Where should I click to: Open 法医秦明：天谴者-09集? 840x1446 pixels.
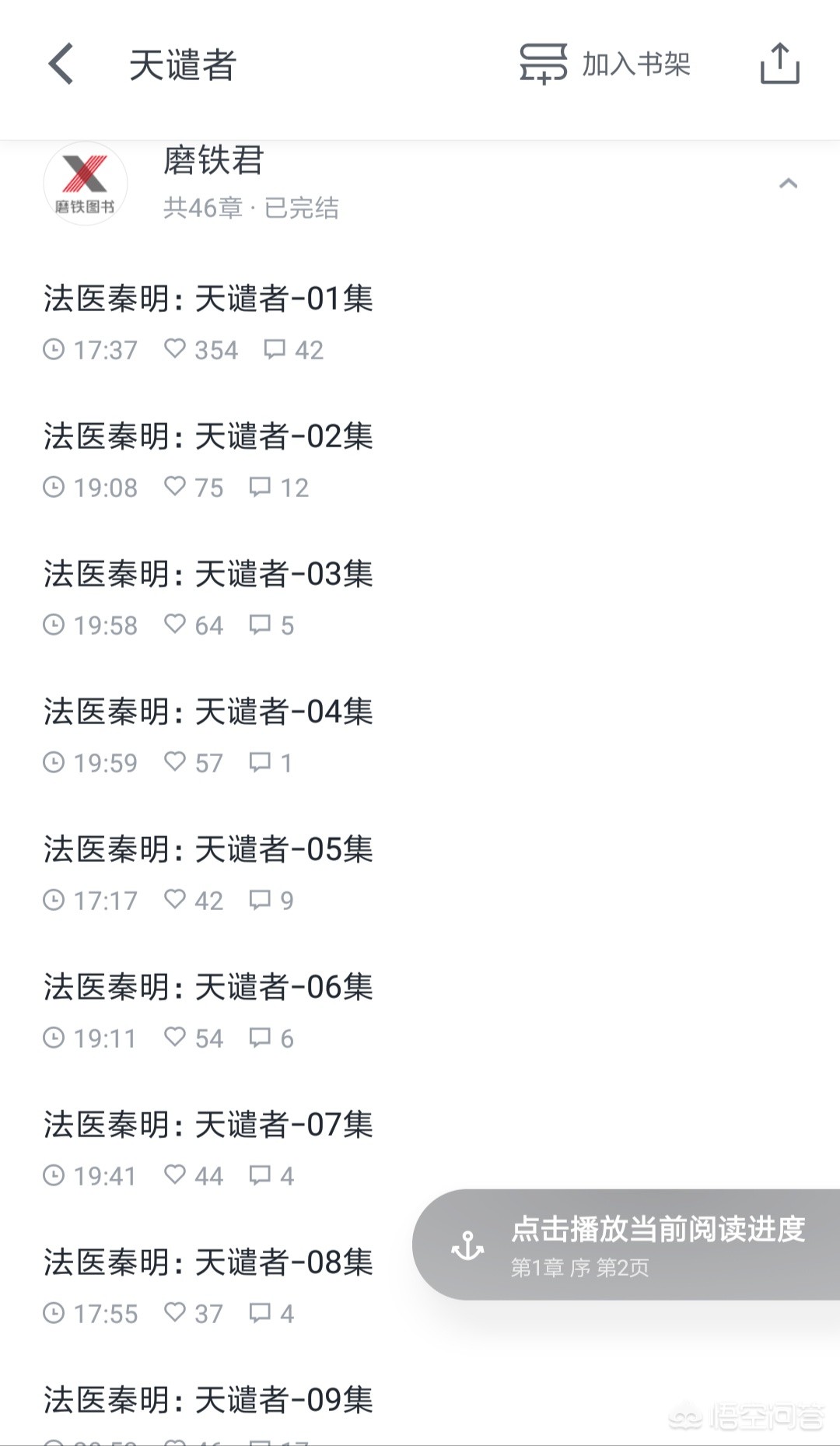[208, 1400]
